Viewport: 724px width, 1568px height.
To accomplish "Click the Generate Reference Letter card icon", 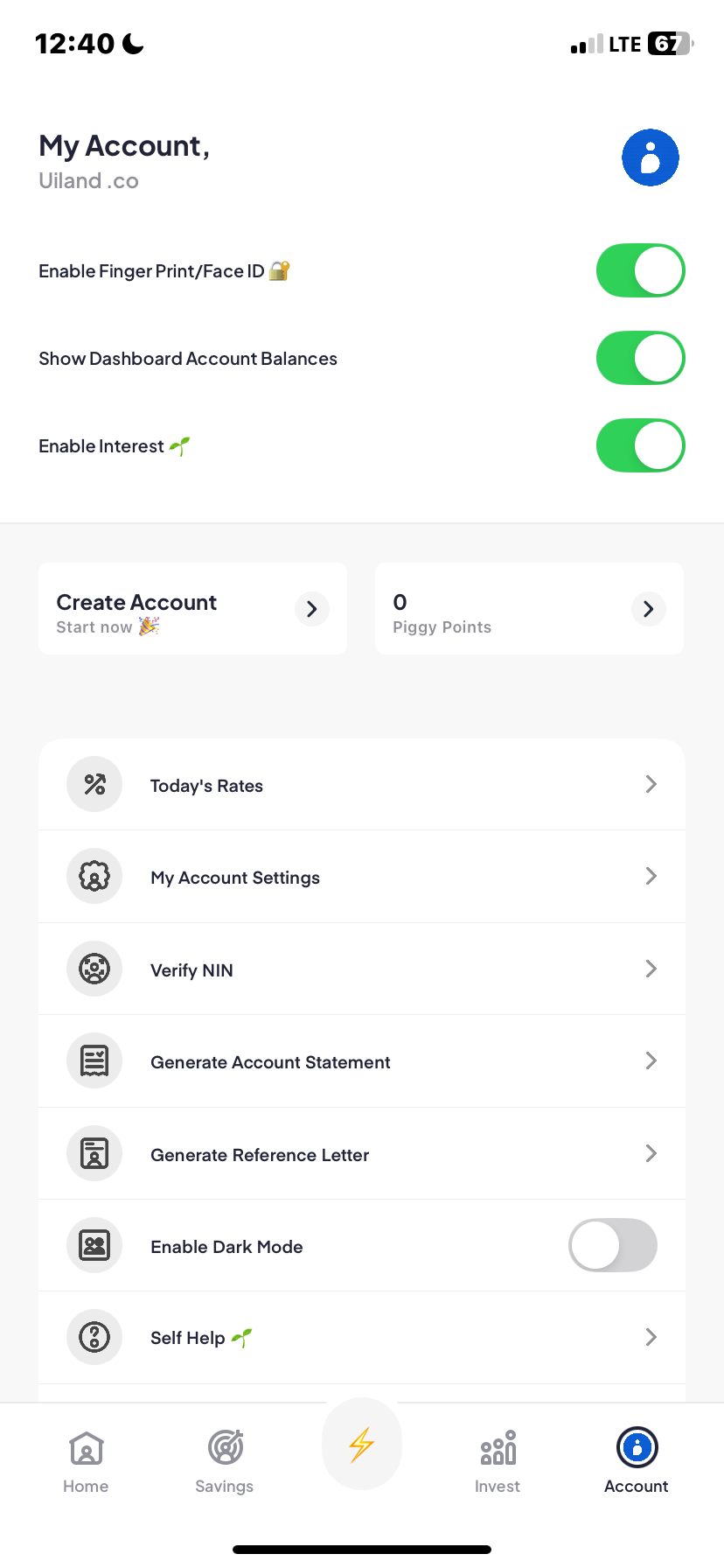I will point(94,1153).
